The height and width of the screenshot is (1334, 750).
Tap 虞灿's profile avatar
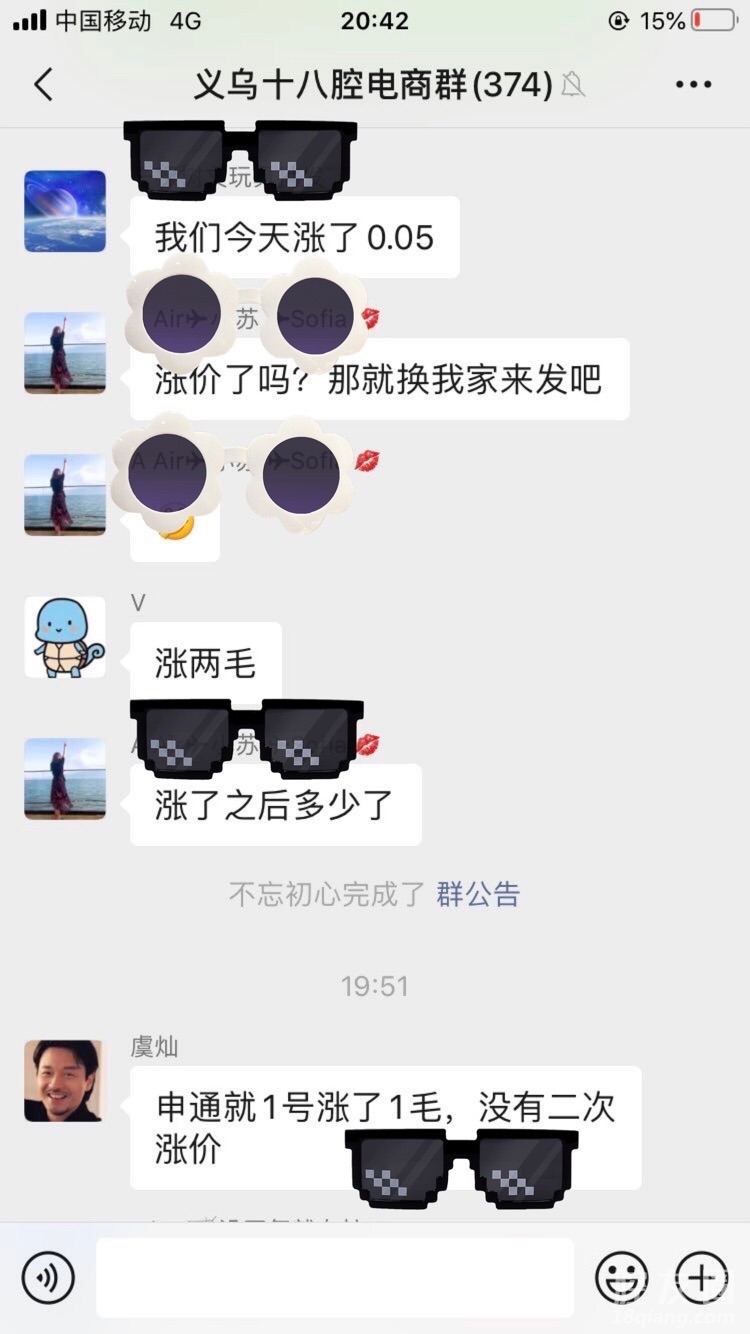[65, 1080]
